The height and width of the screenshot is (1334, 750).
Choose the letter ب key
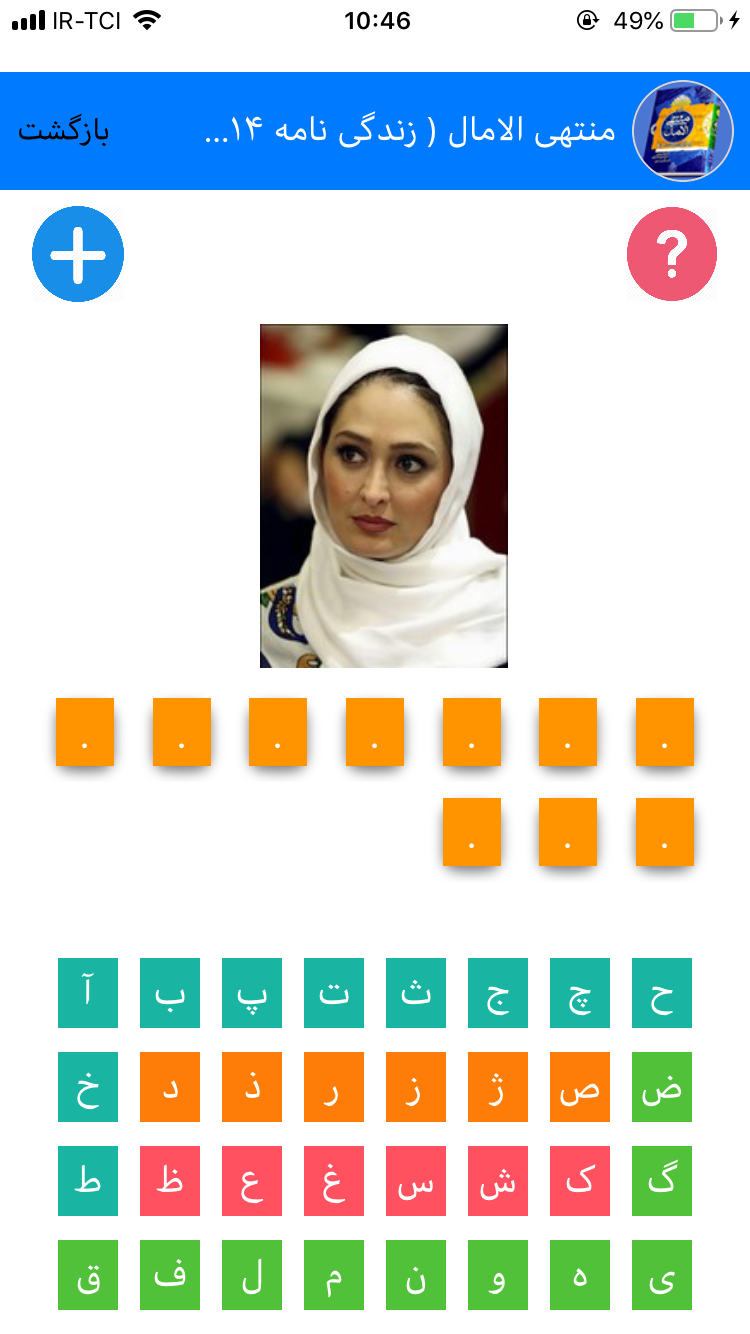pos(170,993)
